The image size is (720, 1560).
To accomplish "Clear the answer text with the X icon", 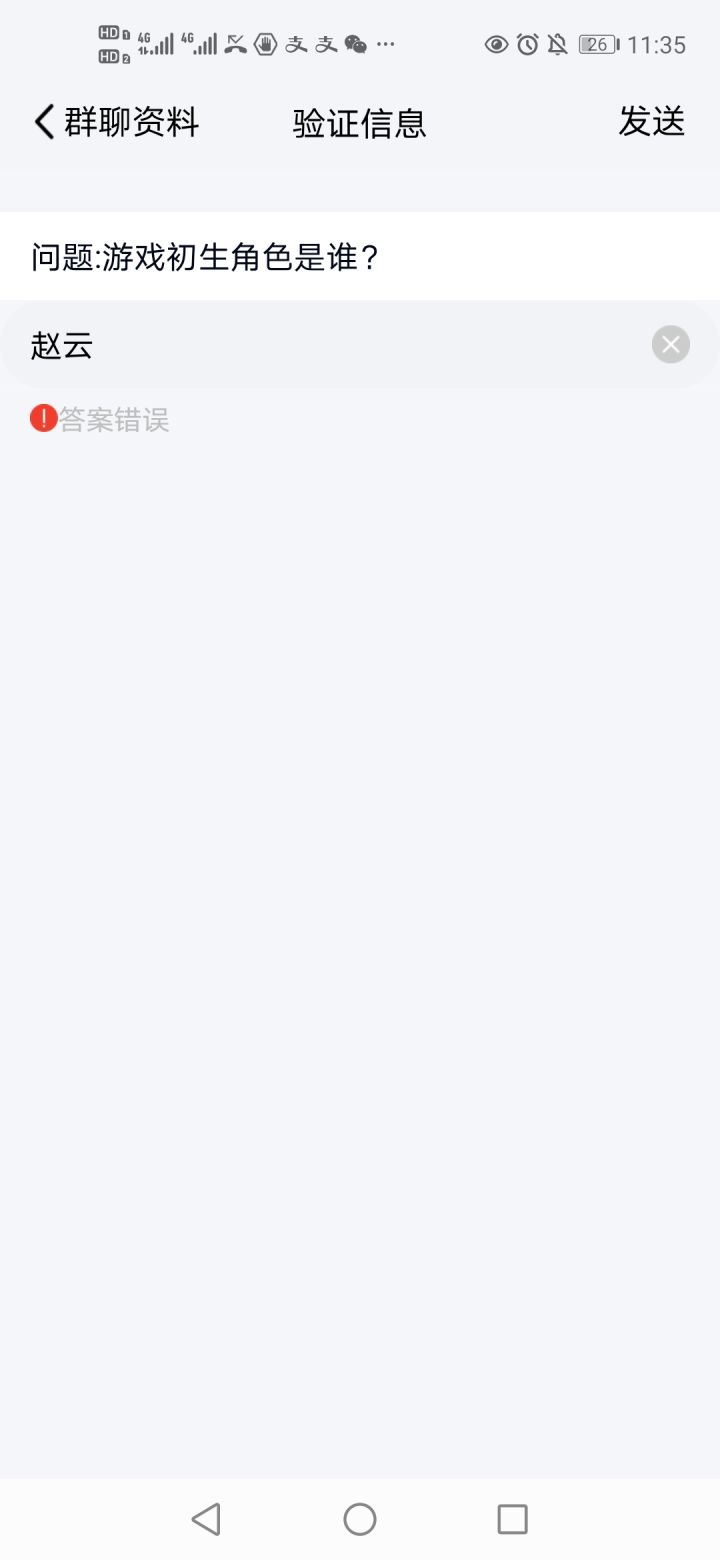I will point(669,344).
